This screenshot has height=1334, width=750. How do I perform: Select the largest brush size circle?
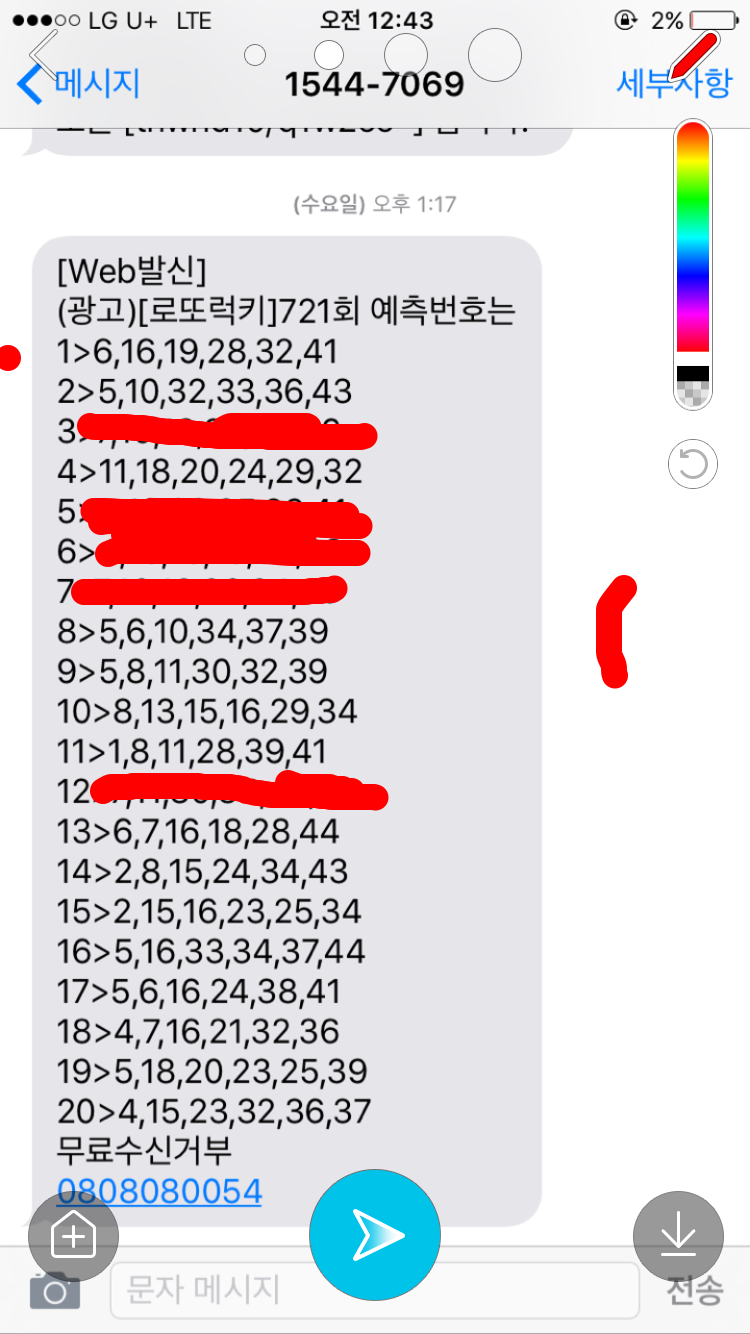click(495, 55)
